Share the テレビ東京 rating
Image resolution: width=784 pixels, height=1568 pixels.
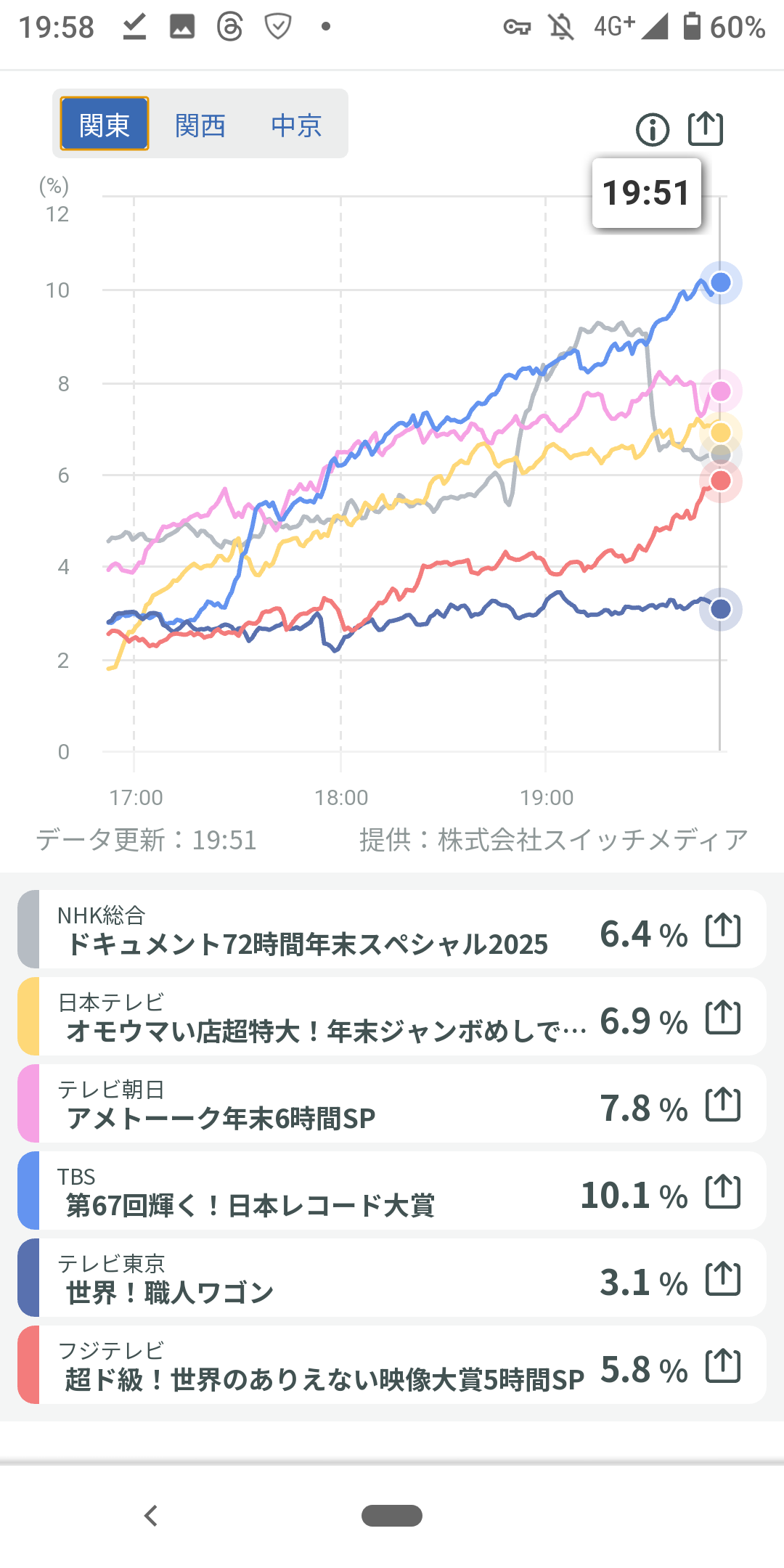(723, 1278)
